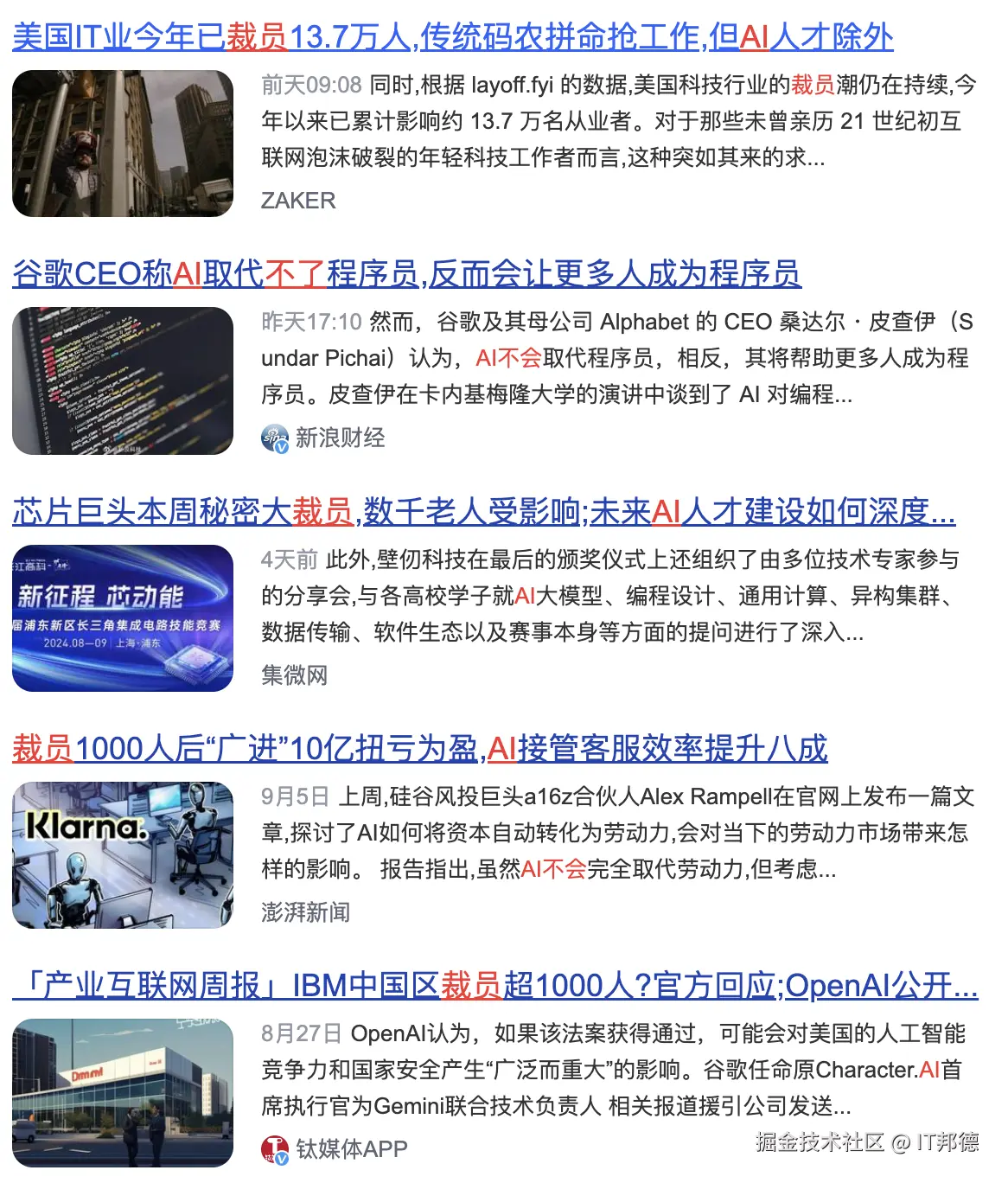Open the headline about 美国IT业 13.7万人 layoffs
Viewport: 1008px width, 1183px height.
coord(452,37)
